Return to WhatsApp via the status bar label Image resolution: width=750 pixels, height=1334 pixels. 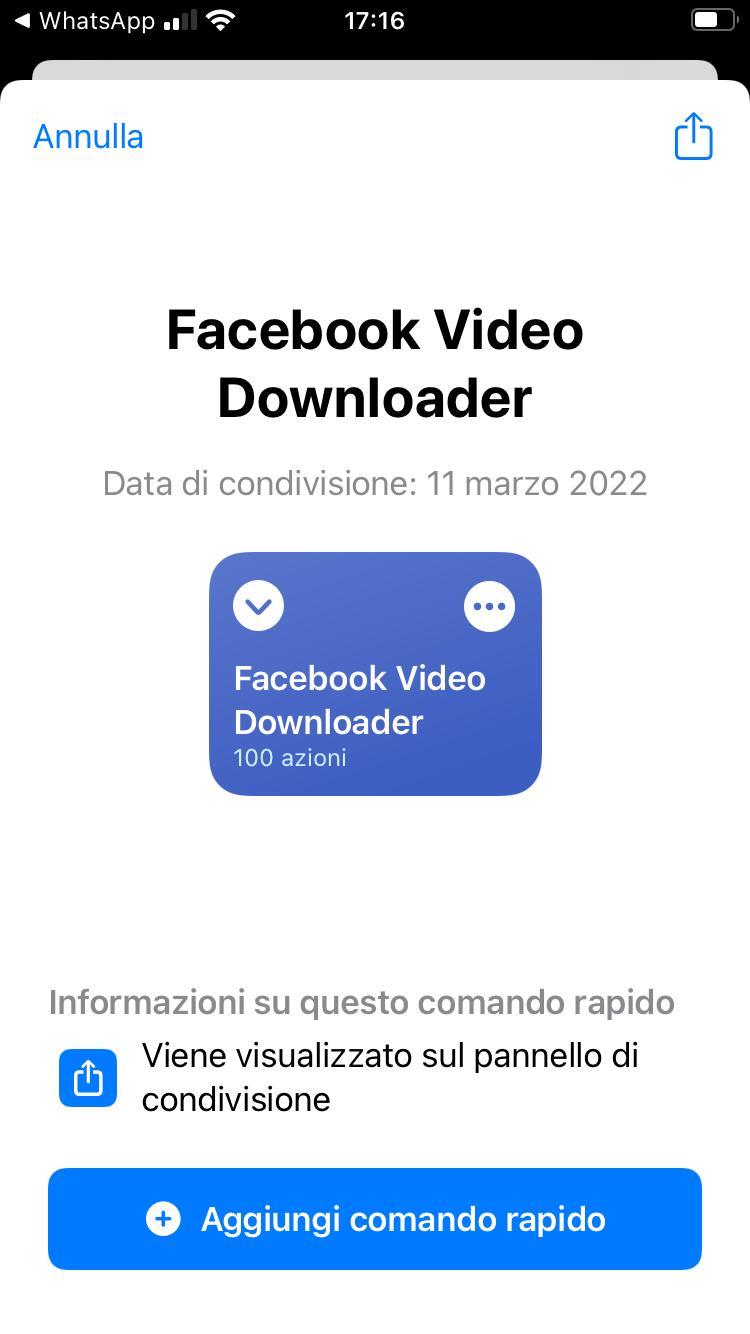[95, 20]
